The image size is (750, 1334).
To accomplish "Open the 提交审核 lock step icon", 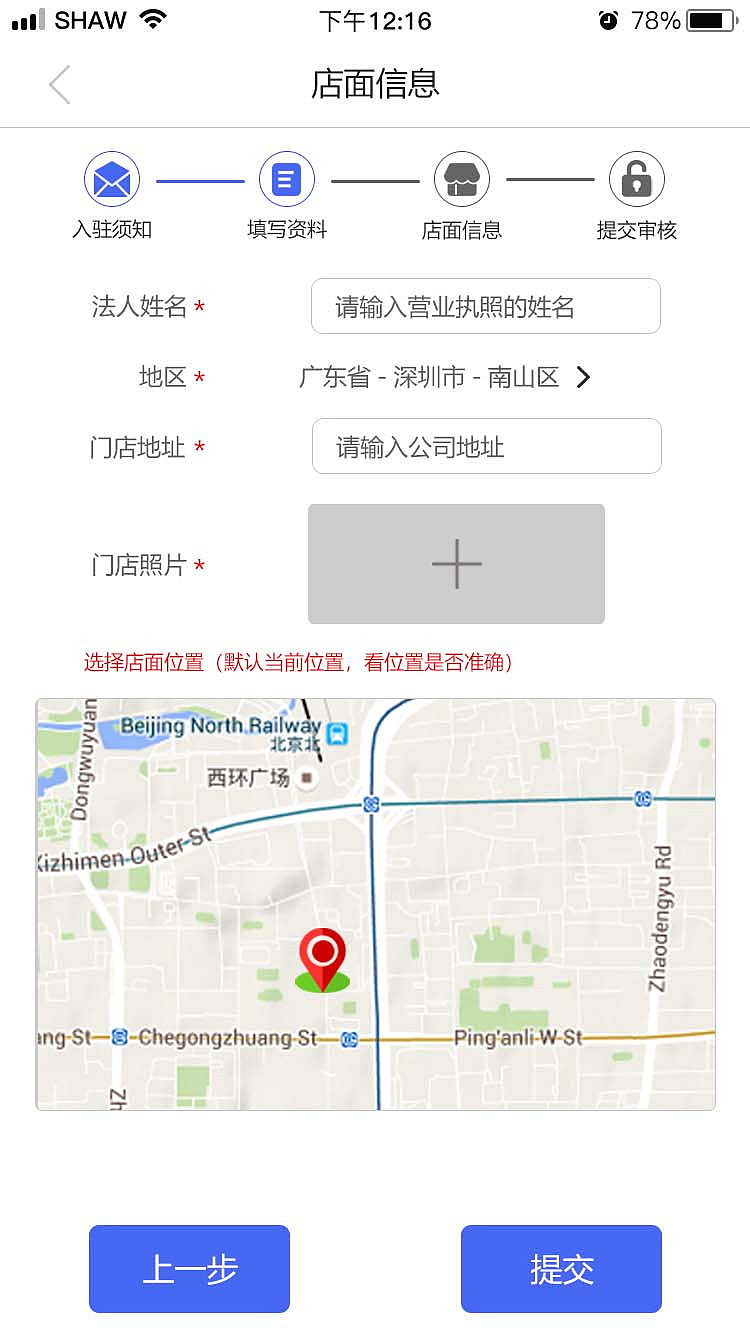I will point(637,179).
